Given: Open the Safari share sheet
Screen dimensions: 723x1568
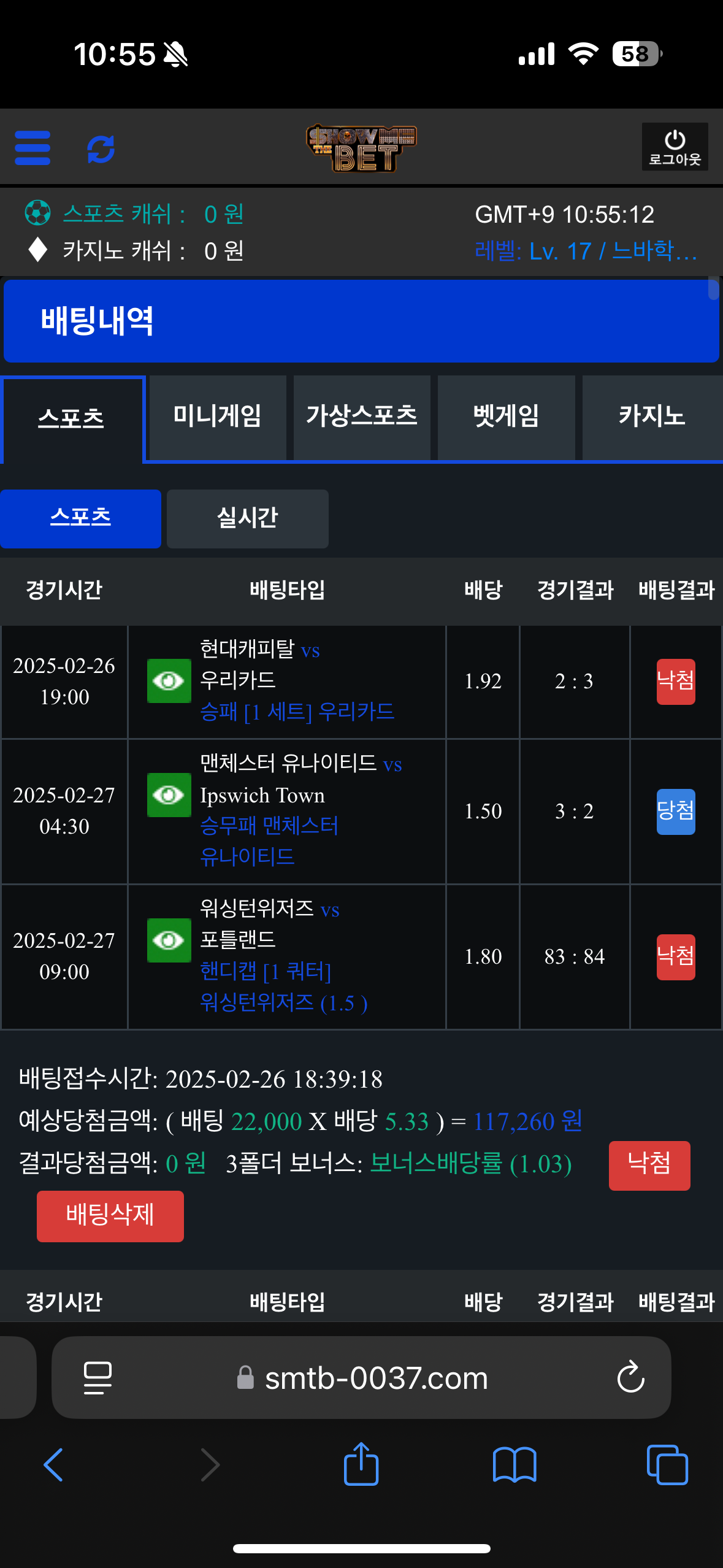Looking at the screenshot, I should [x=361, y=1464].
